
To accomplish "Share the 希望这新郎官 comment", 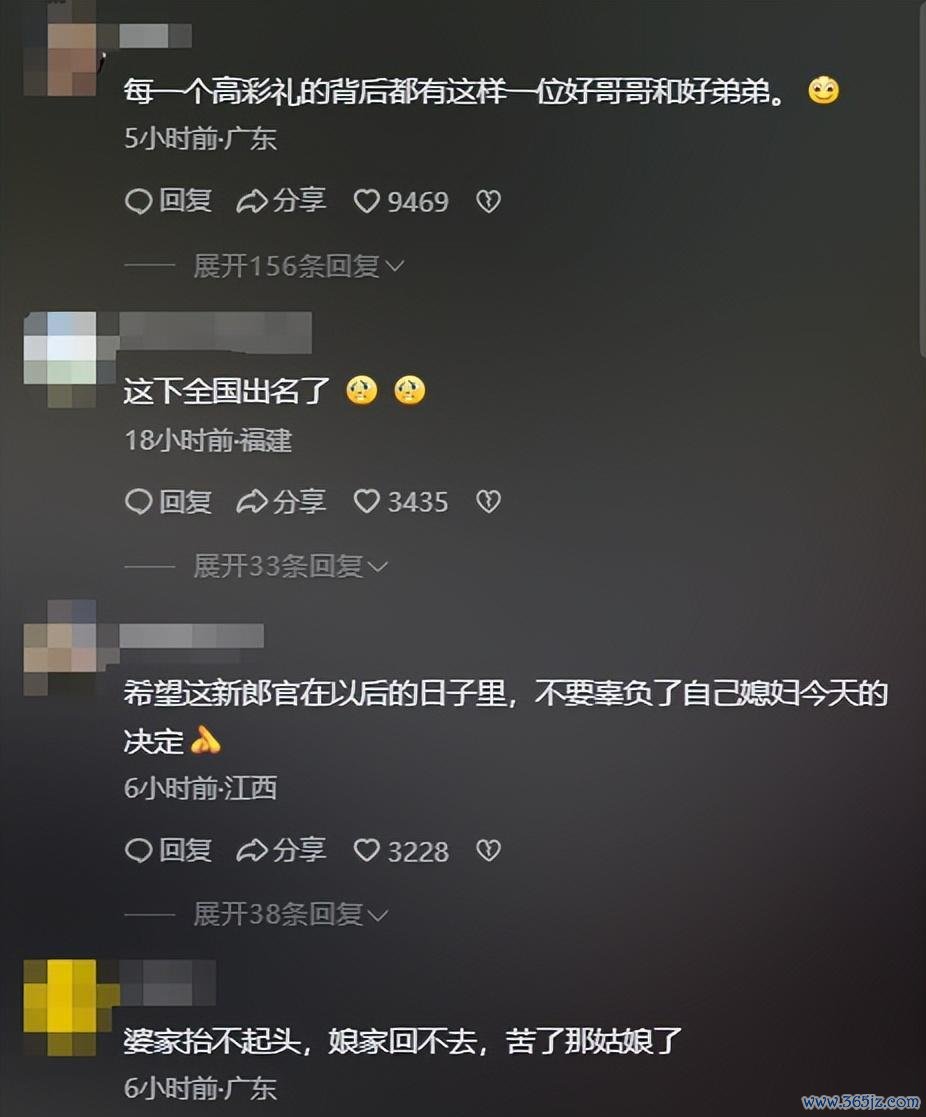I will (x=281, y=851).
